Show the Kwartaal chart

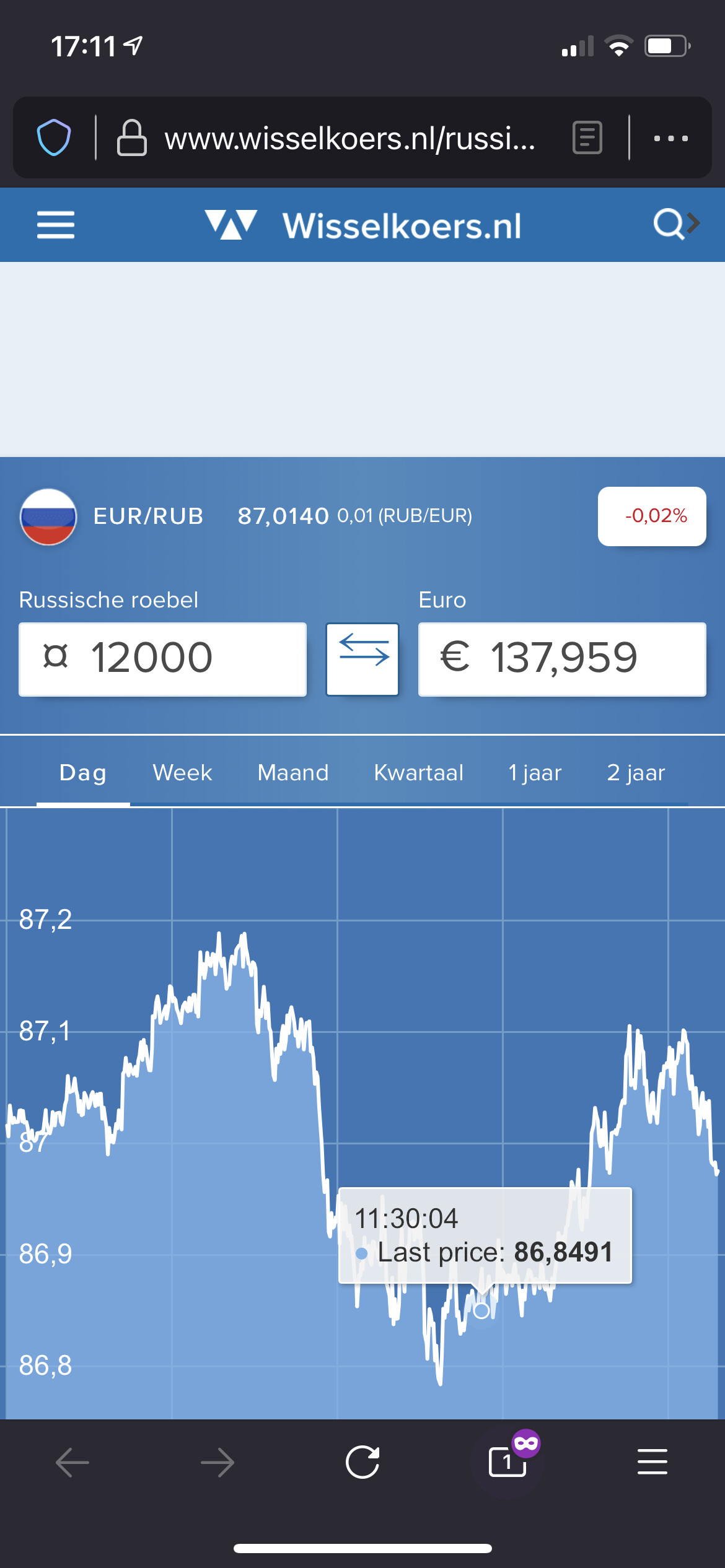(x=419, y=773)
